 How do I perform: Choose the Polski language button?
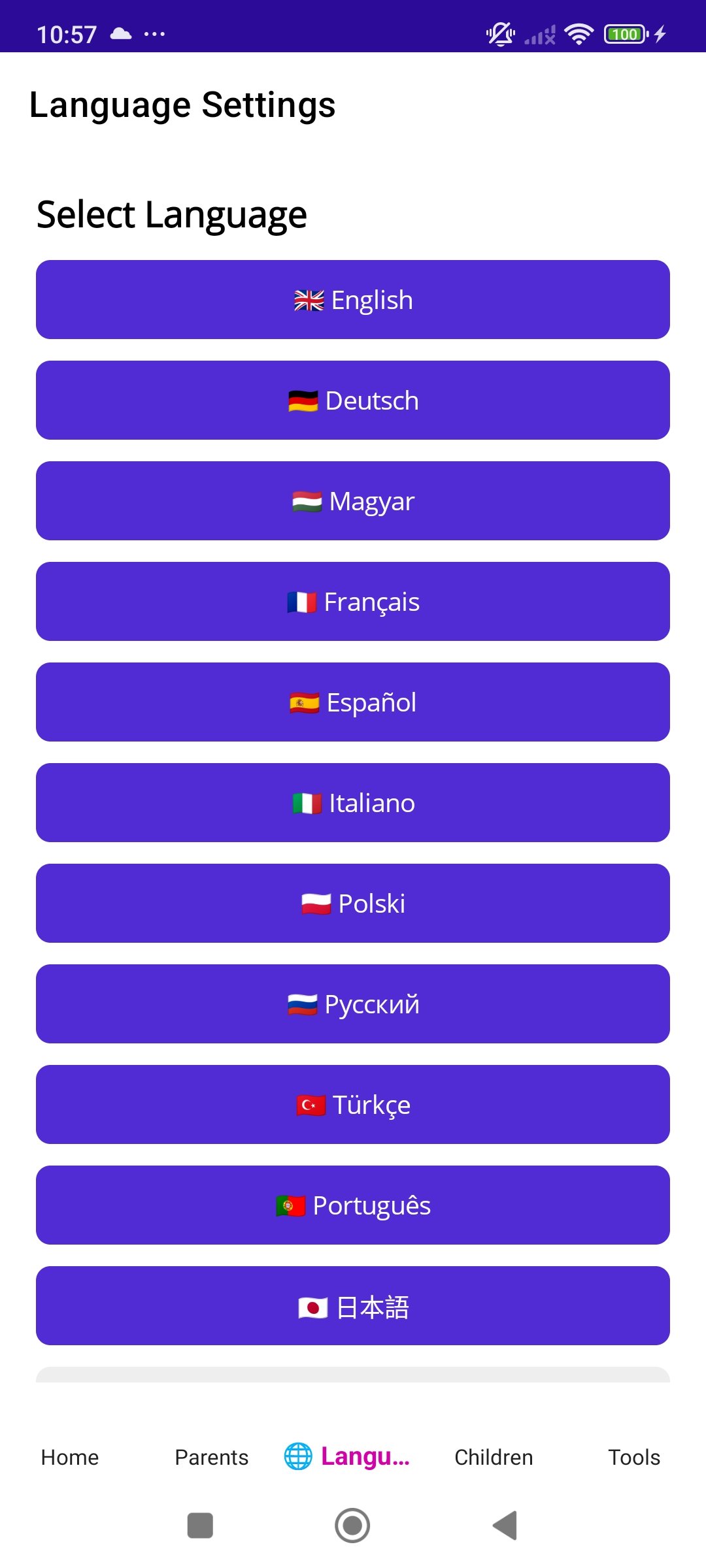pyautogui.click(x=353, y=904)
